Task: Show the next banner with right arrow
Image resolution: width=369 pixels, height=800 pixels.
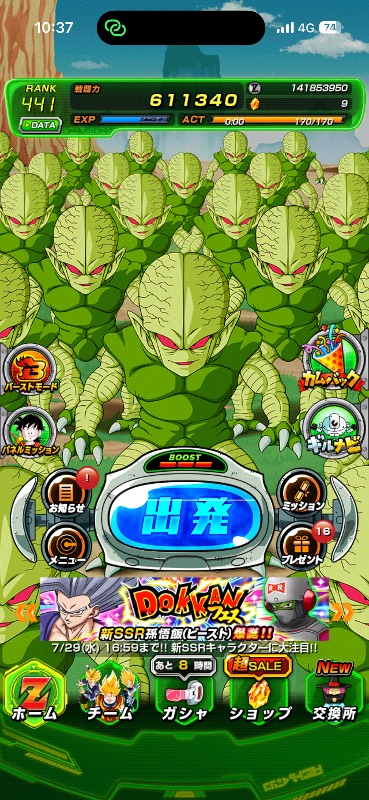Action: point(343,611)
